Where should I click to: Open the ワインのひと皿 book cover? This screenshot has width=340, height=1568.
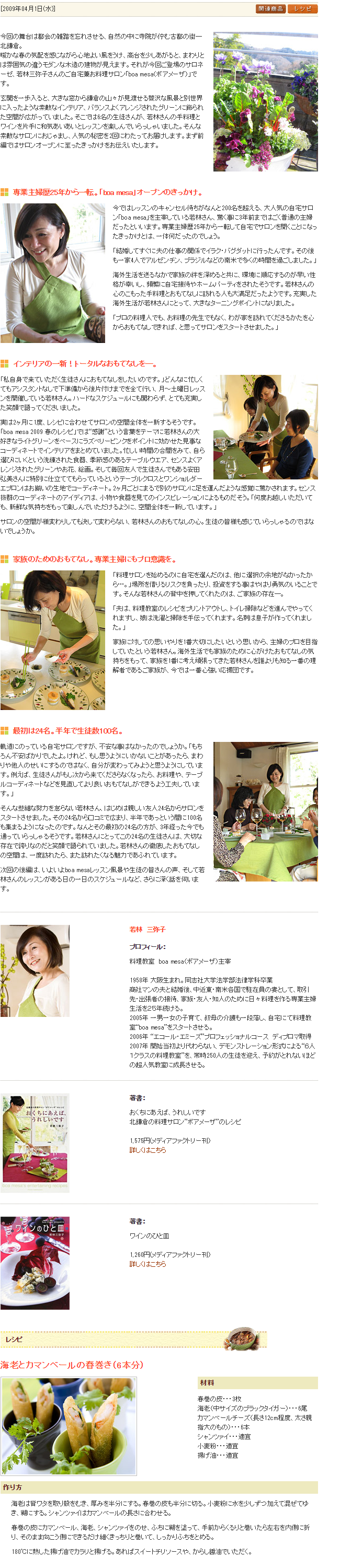click(36, 1263)
